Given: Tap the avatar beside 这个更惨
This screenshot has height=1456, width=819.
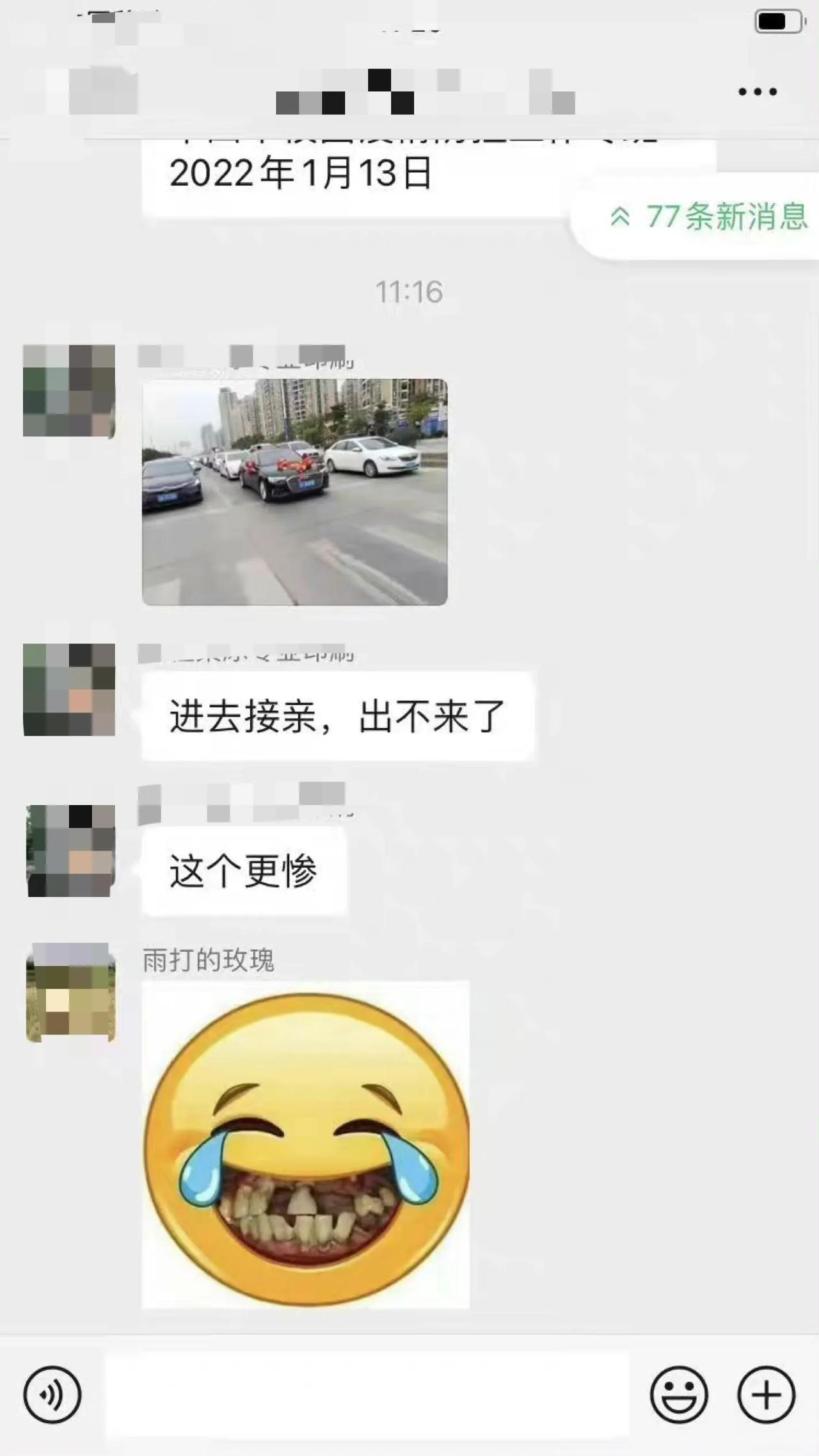Looking at the screenshot, I should click(70, 851).
